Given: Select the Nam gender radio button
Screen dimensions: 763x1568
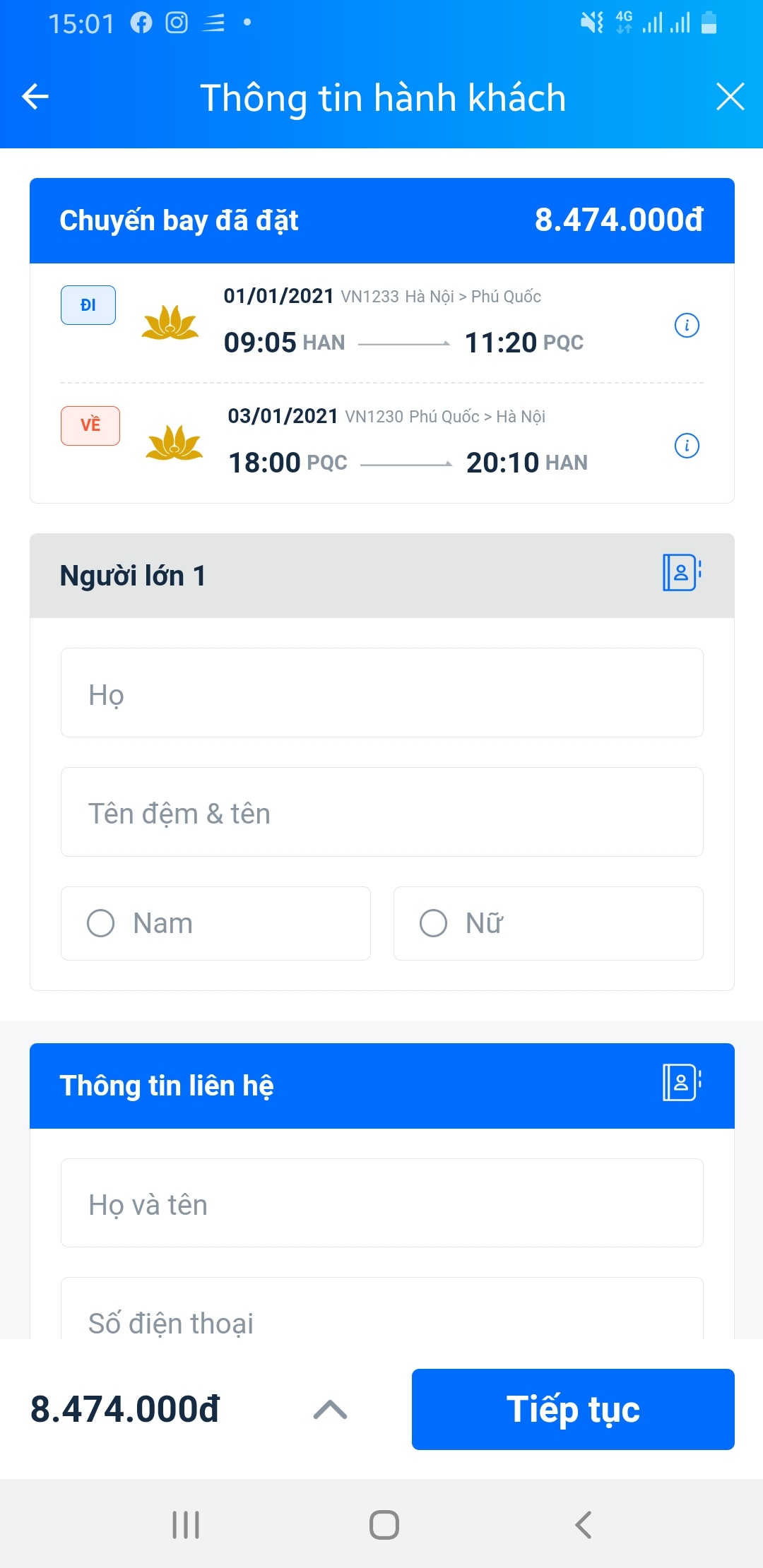Looking at the screenshot, I should point(101,923).
